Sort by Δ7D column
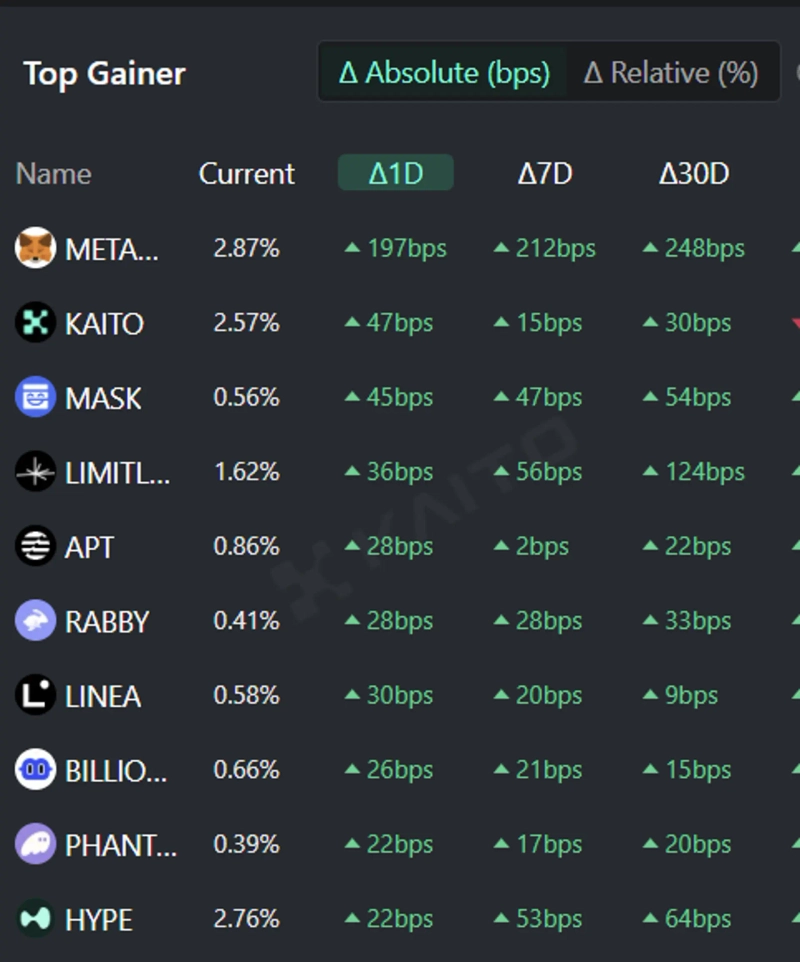The width and height of the screenshot is (800, 962). [x=545, y=173]
